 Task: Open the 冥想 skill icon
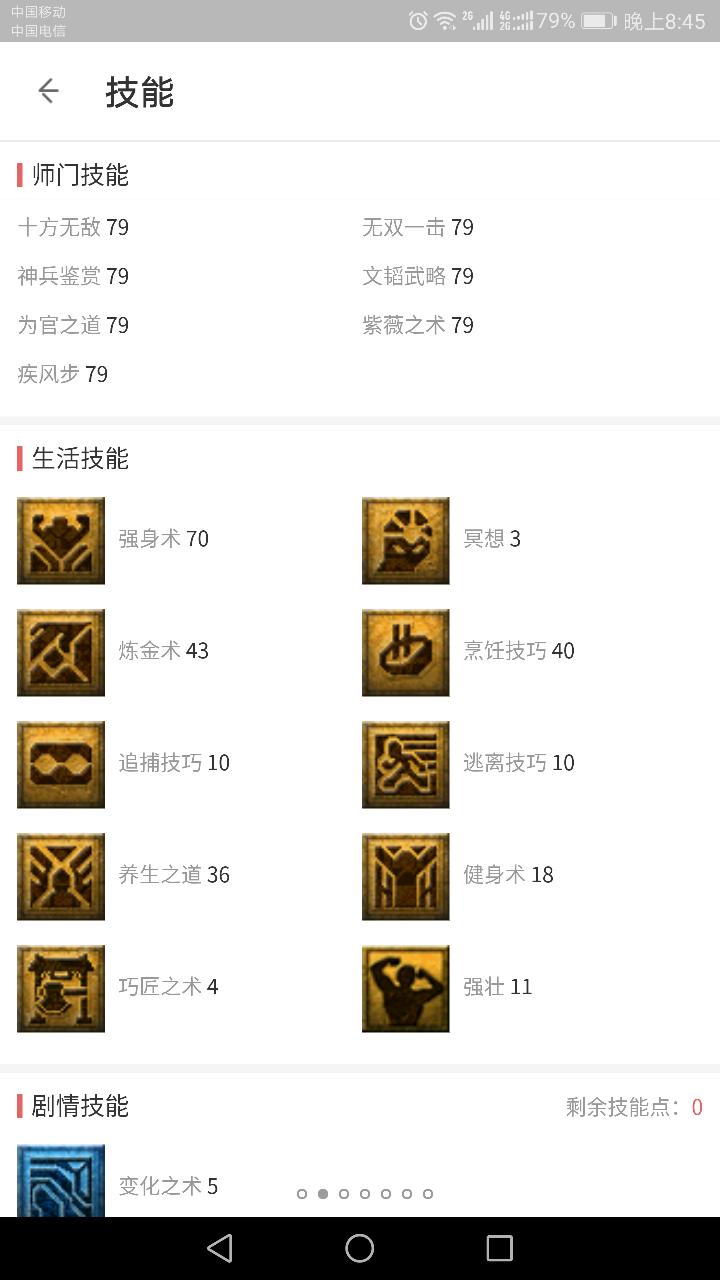(x=405, y=541)
